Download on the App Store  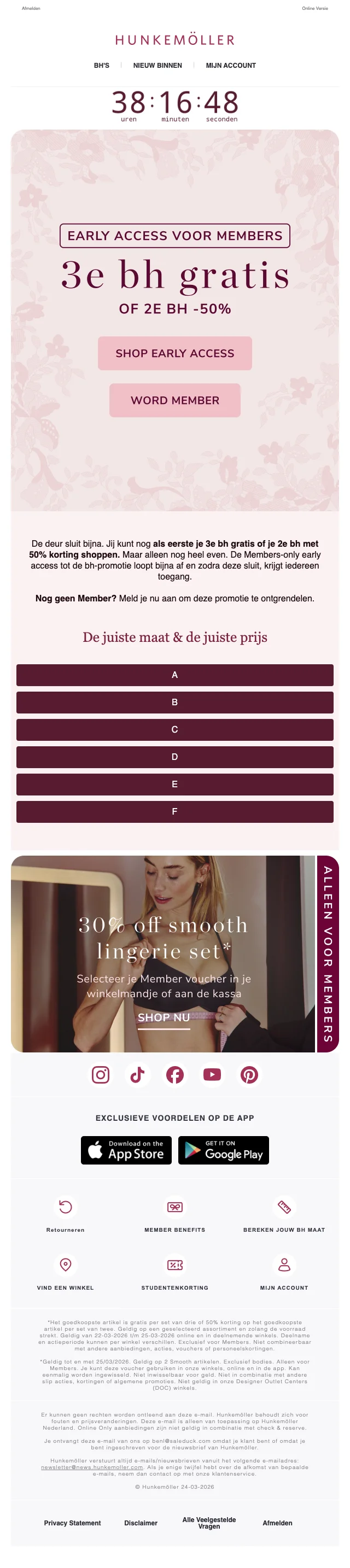126,1150
